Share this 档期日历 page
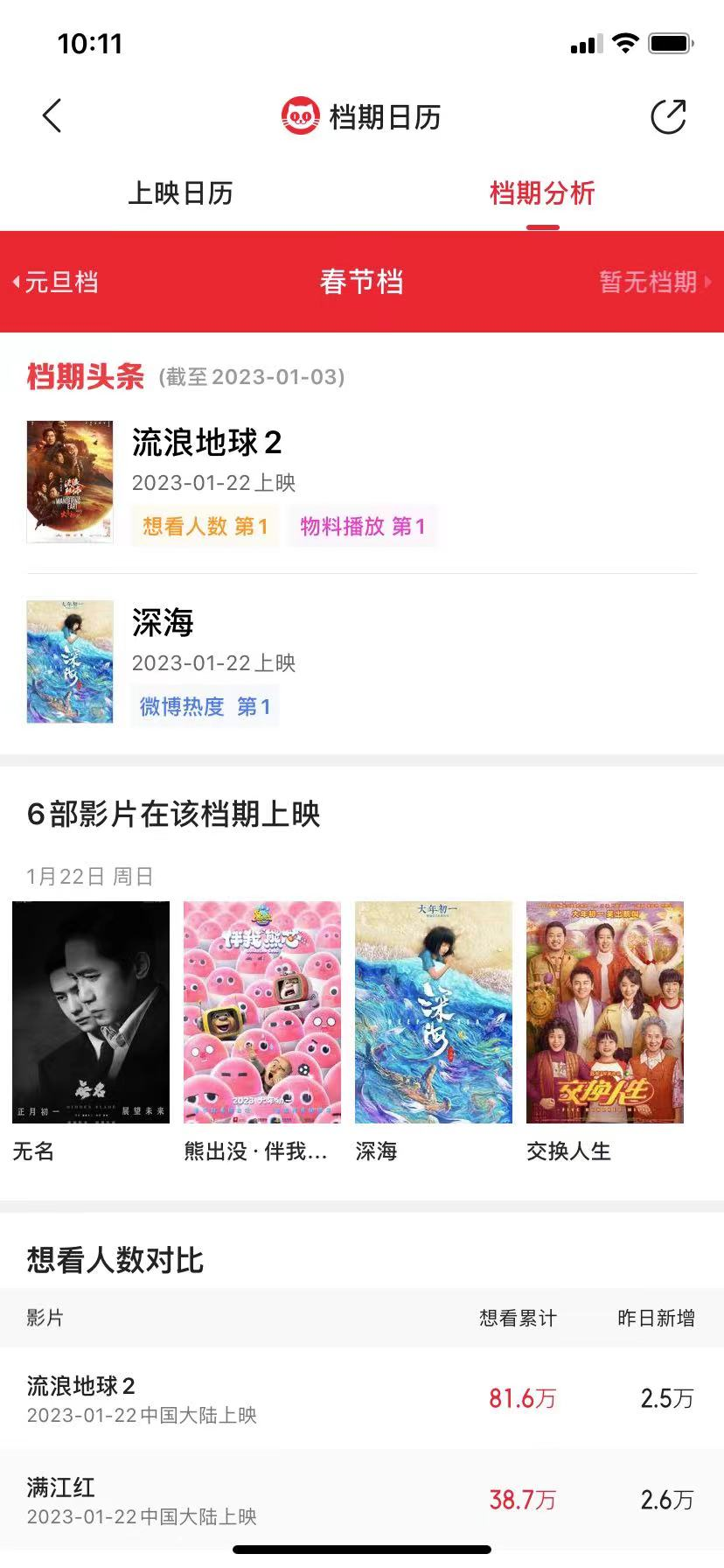724x1568 pixels. tap(668, 117)
